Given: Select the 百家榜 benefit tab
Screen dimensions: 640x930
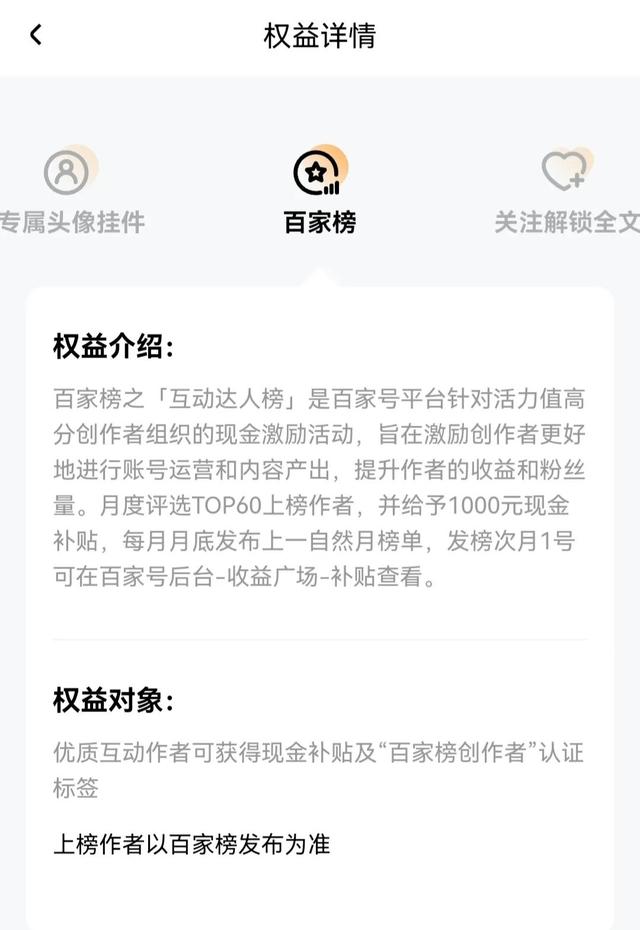Looking at the screenshot, I should pos(319,190).
